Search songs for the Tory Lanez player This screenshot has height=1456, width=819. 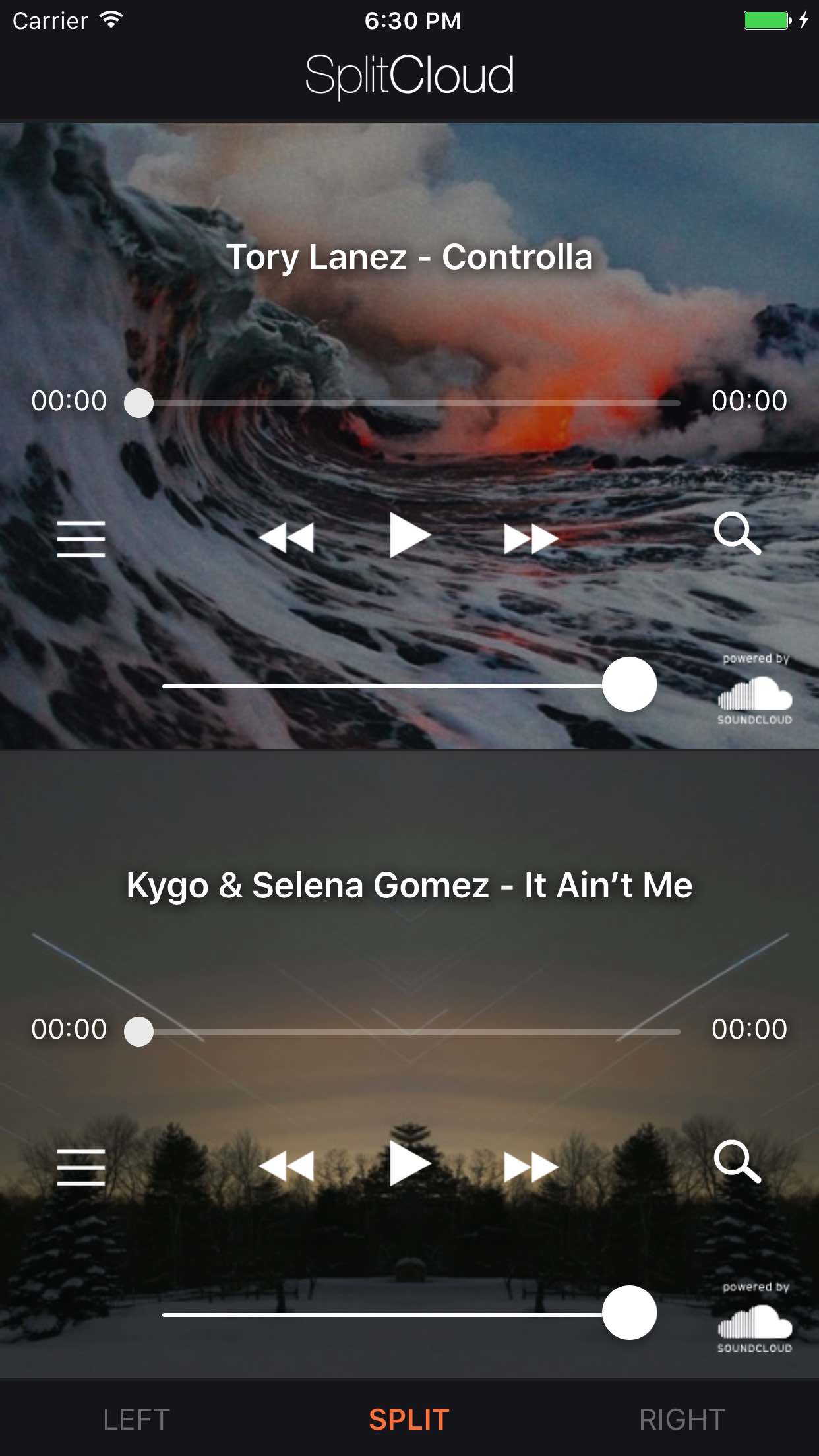[737, 533]
